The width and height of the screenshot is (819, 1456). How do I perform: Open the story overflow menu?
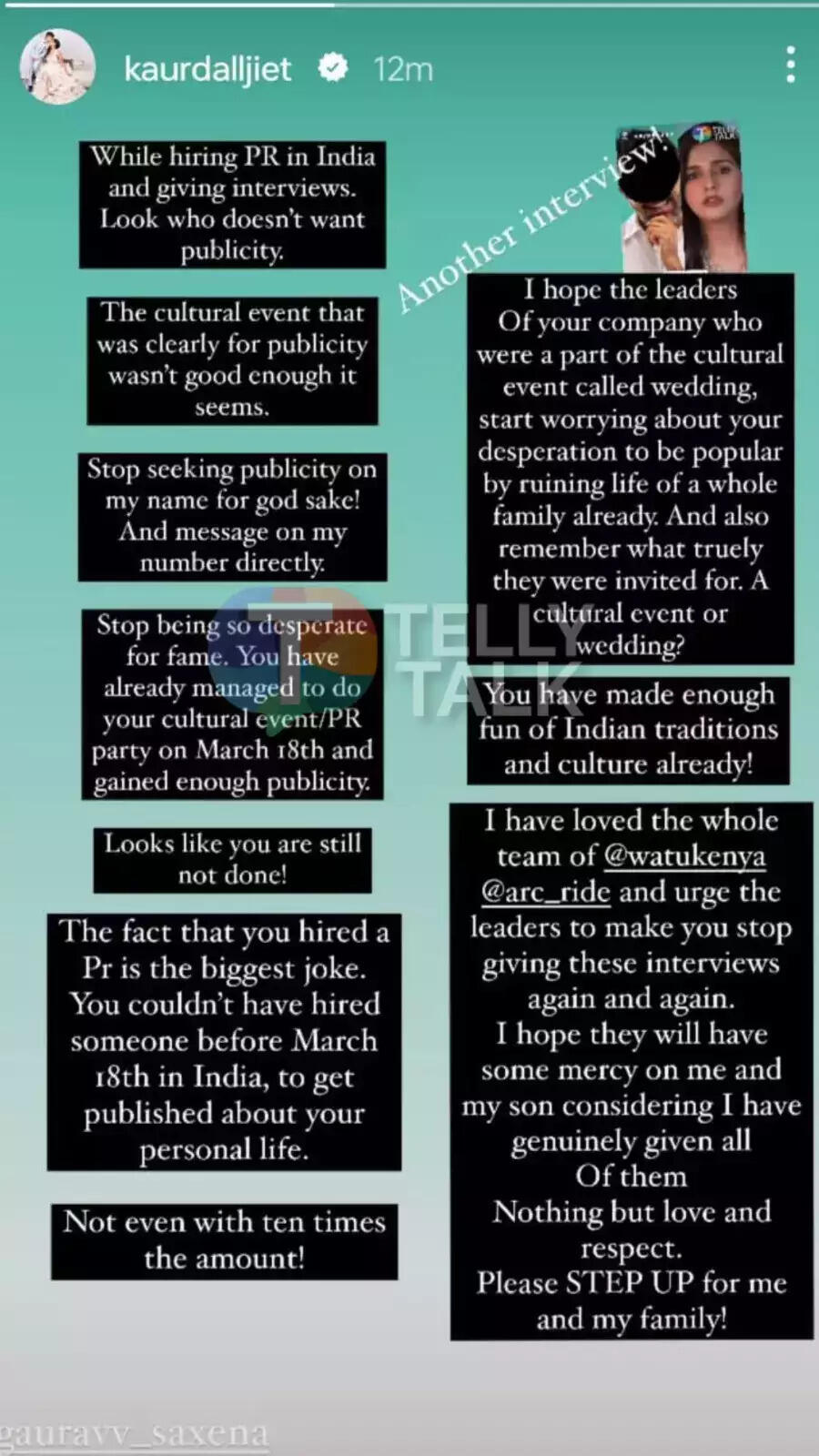point(790,66)
